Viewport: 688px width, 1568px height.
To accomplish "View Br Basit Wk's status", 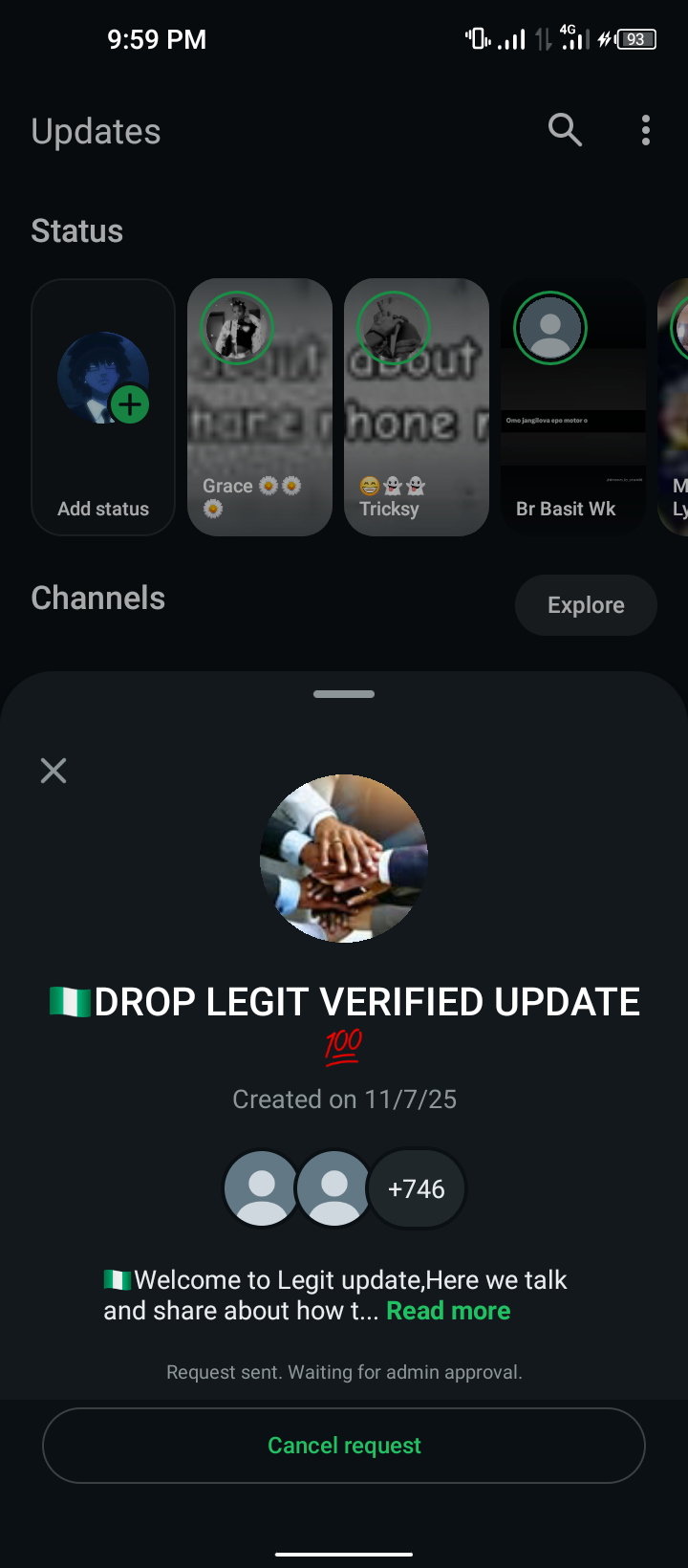I will tap(573, 407).
